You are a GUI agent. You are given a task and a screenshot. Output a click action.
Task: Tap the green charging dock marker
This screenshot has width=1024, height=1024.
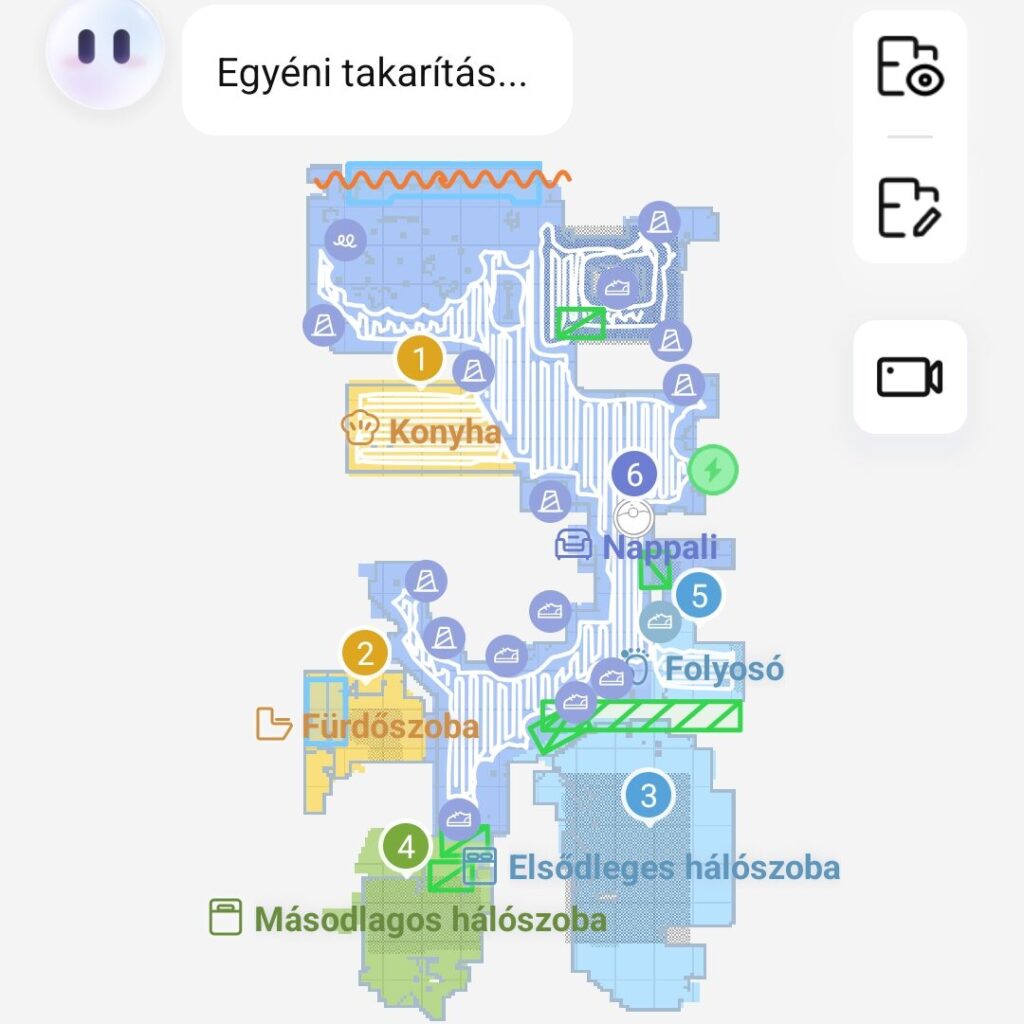pos(713,470)
